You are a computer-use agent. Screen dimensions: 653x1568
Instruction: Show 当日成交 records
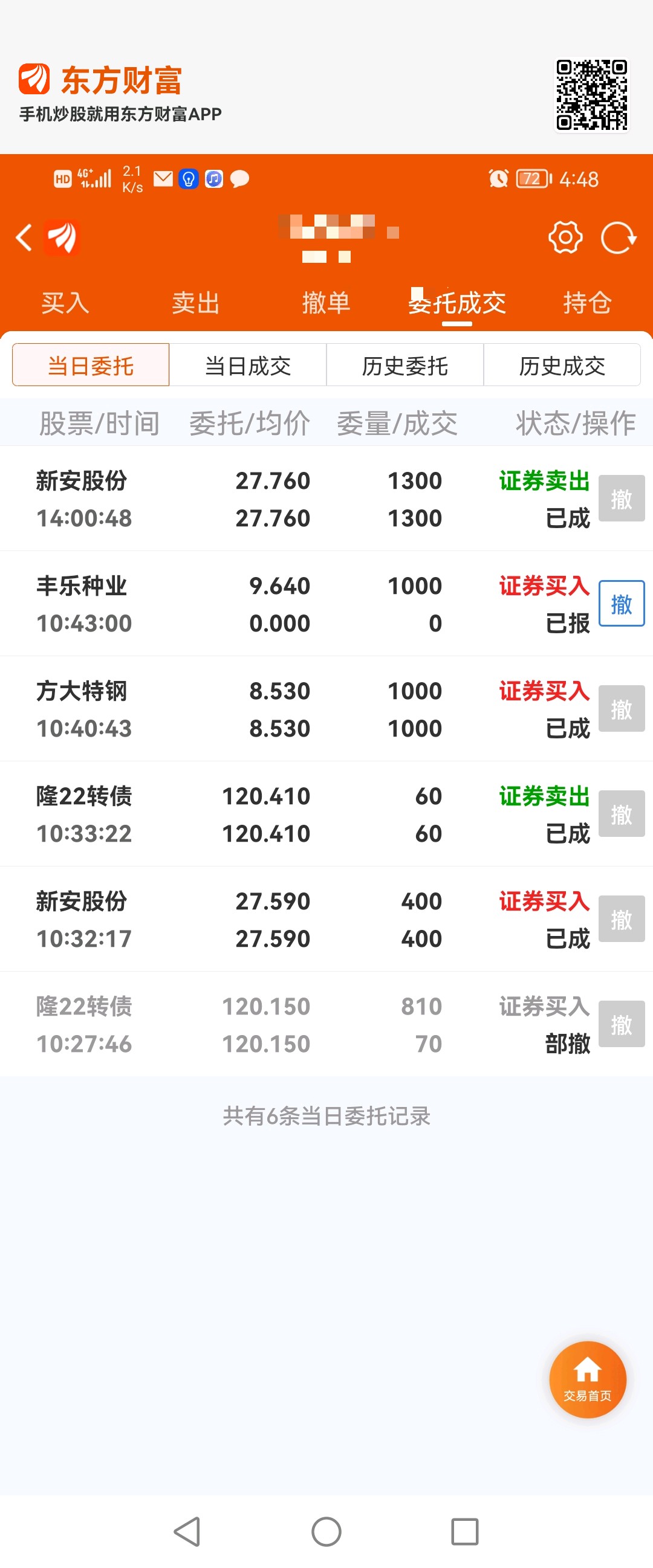248,365
